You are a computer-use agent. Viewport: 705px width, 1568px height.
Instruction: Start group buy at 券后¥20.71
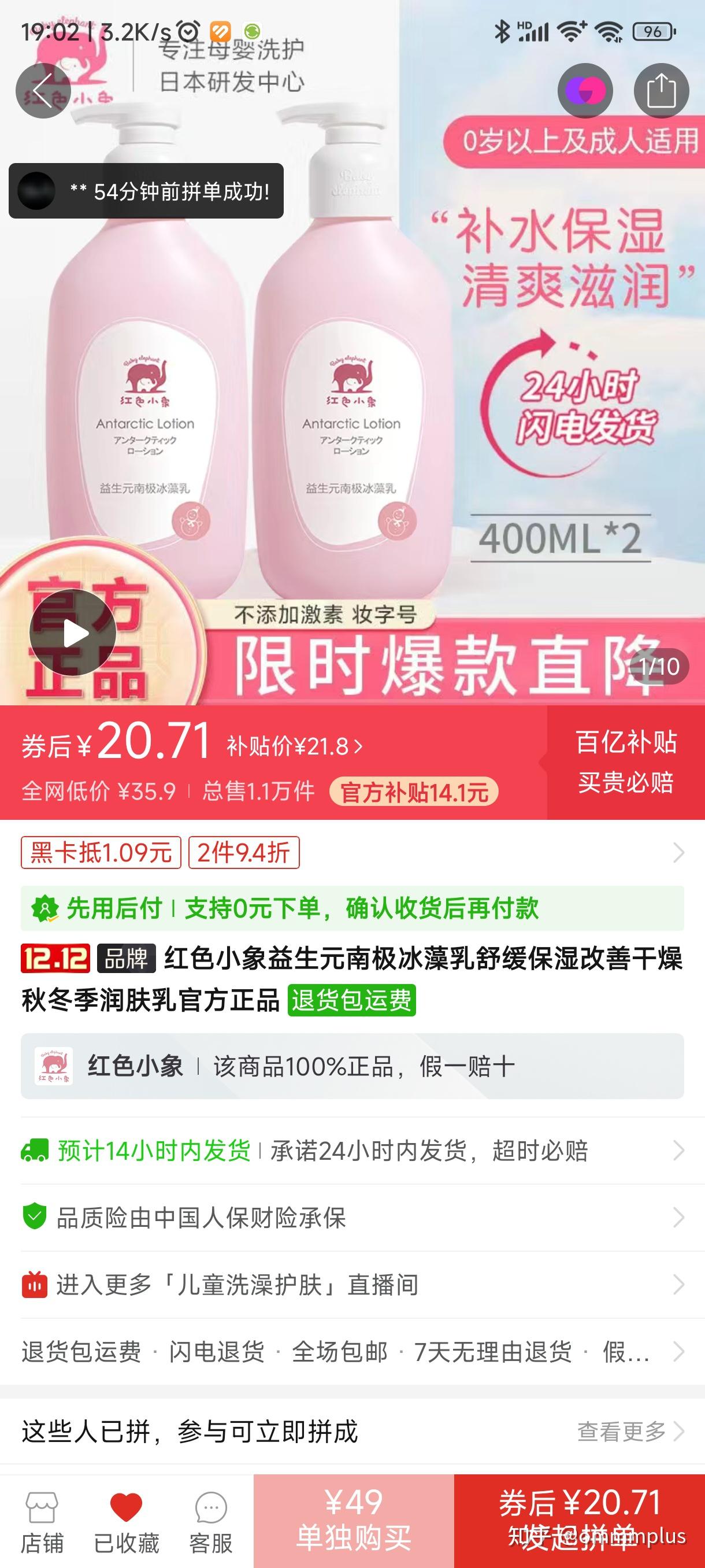[580, 1521]
